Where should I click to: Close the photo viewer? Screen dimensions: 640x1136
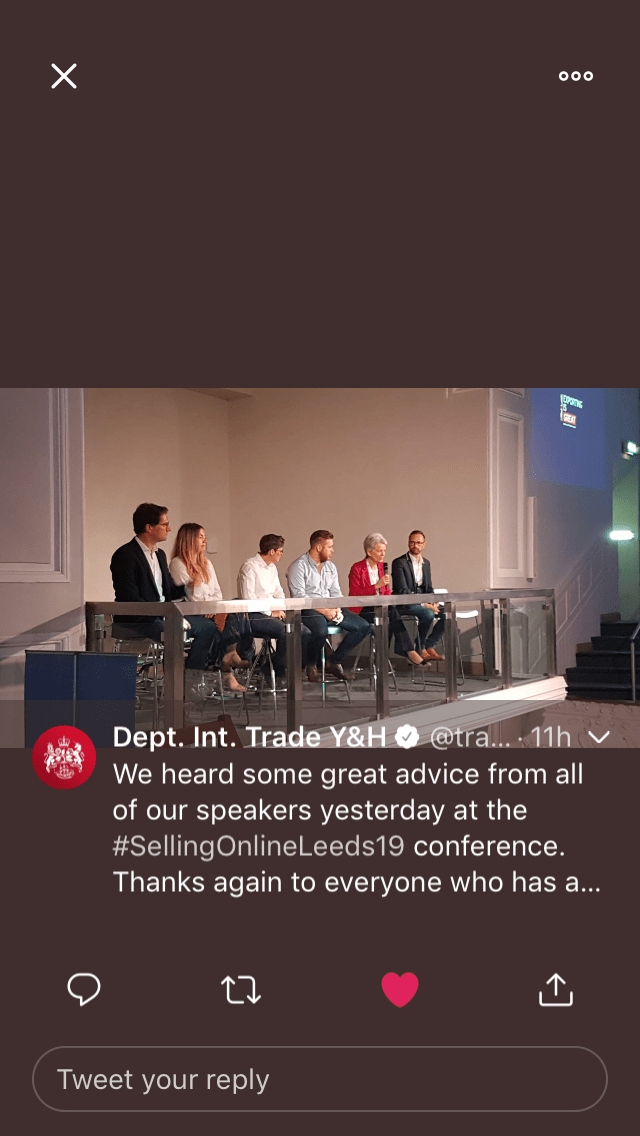[x=64, y=76]
